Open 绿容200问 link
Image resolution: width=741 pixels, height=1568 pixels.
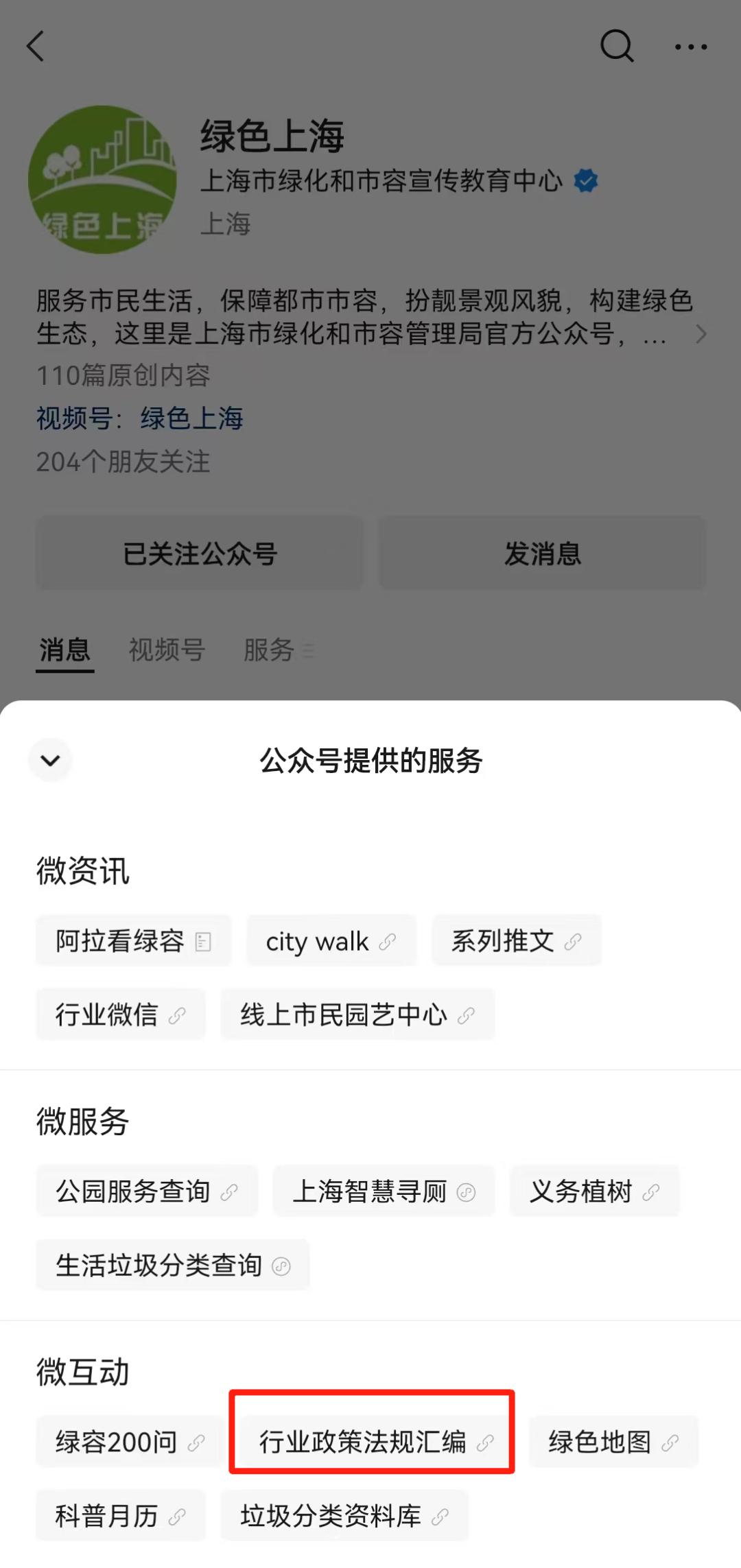[x=129, y=1442]
